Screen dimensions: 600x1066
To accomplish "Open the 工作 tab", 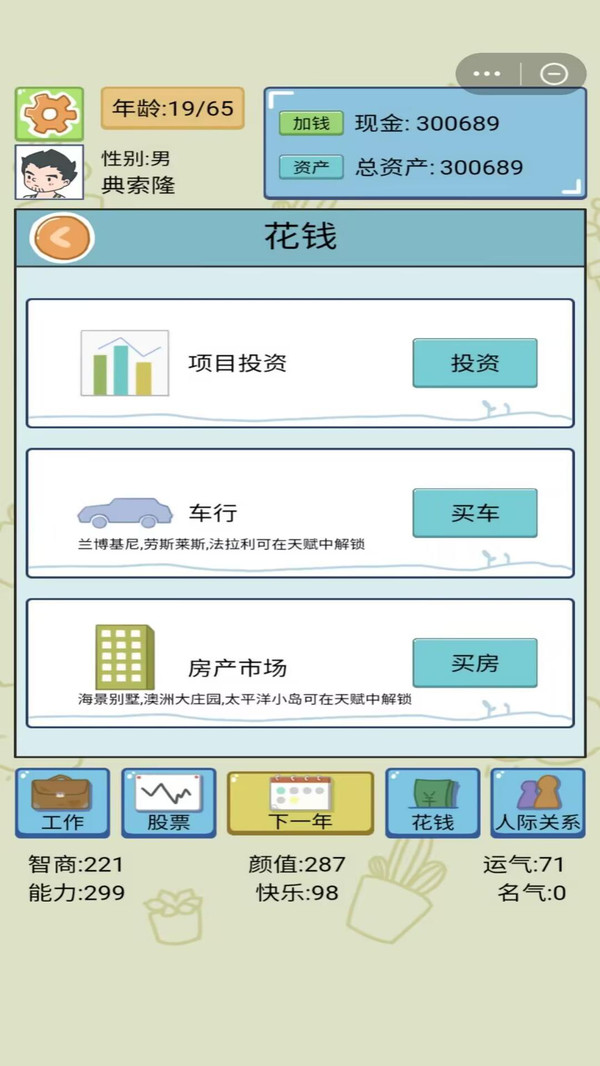I will [63, 803].
